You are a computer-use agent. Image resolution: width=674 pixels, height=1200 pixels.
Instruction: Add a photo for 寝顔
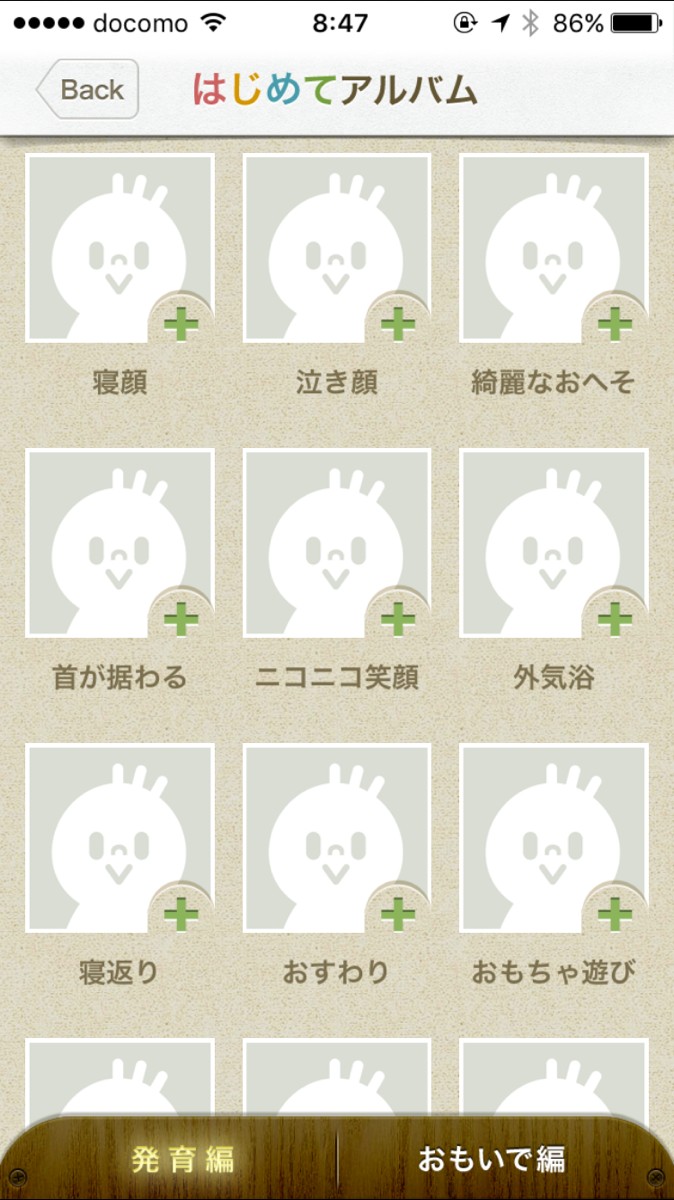pos(180,324)
